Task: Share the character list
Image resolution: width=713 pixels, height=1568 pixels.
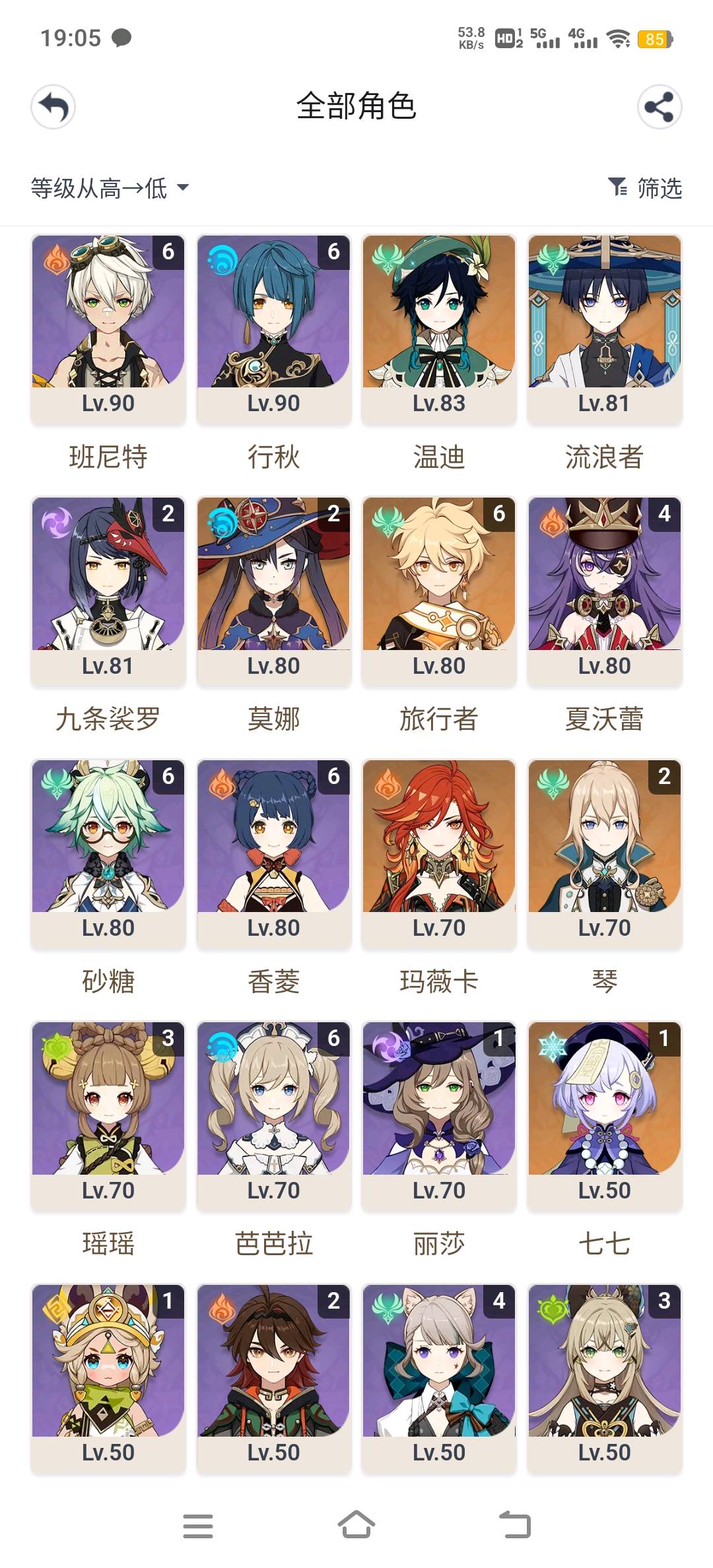Action: tap(659, 107)
